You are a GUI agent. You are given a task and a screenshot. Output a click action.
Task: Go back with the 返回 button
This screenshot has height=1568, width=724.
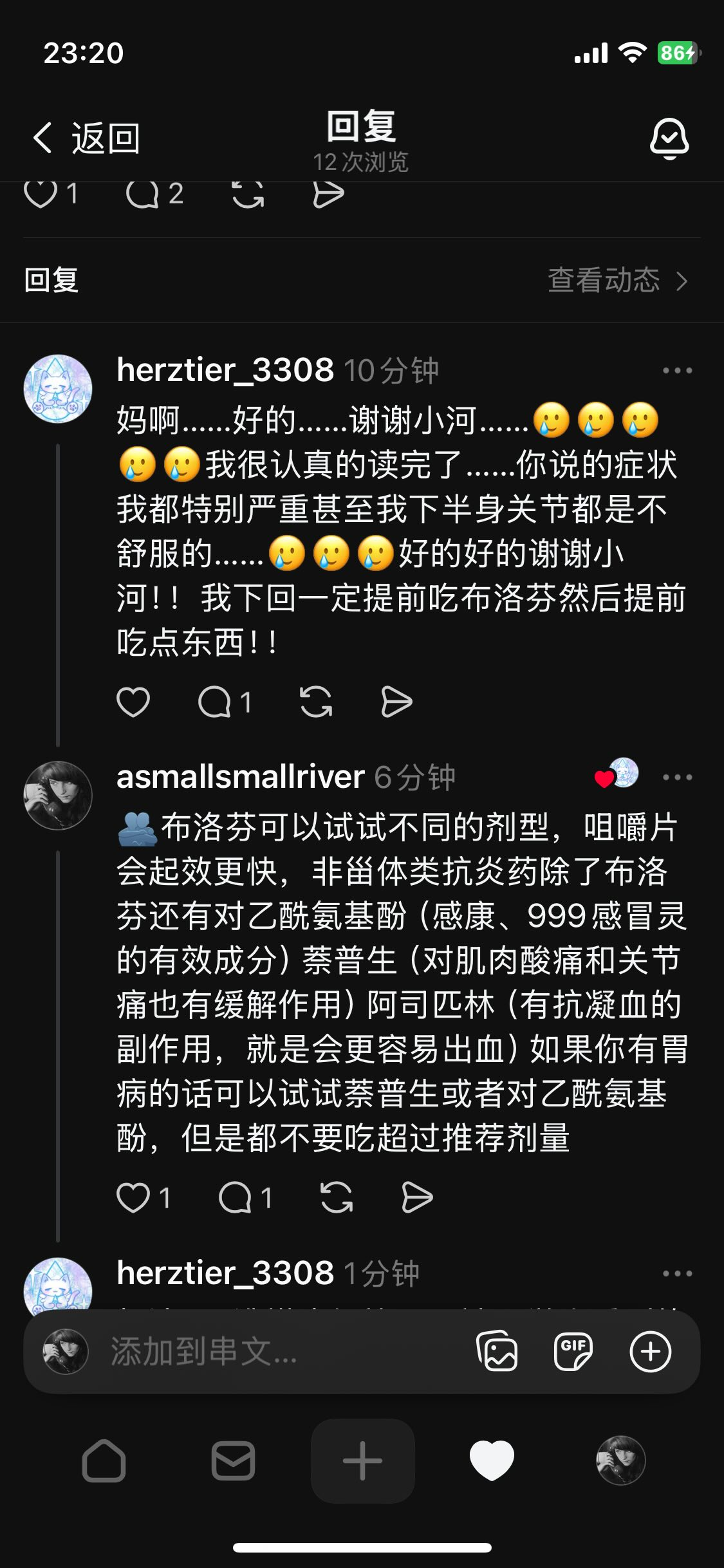[87, 138]
